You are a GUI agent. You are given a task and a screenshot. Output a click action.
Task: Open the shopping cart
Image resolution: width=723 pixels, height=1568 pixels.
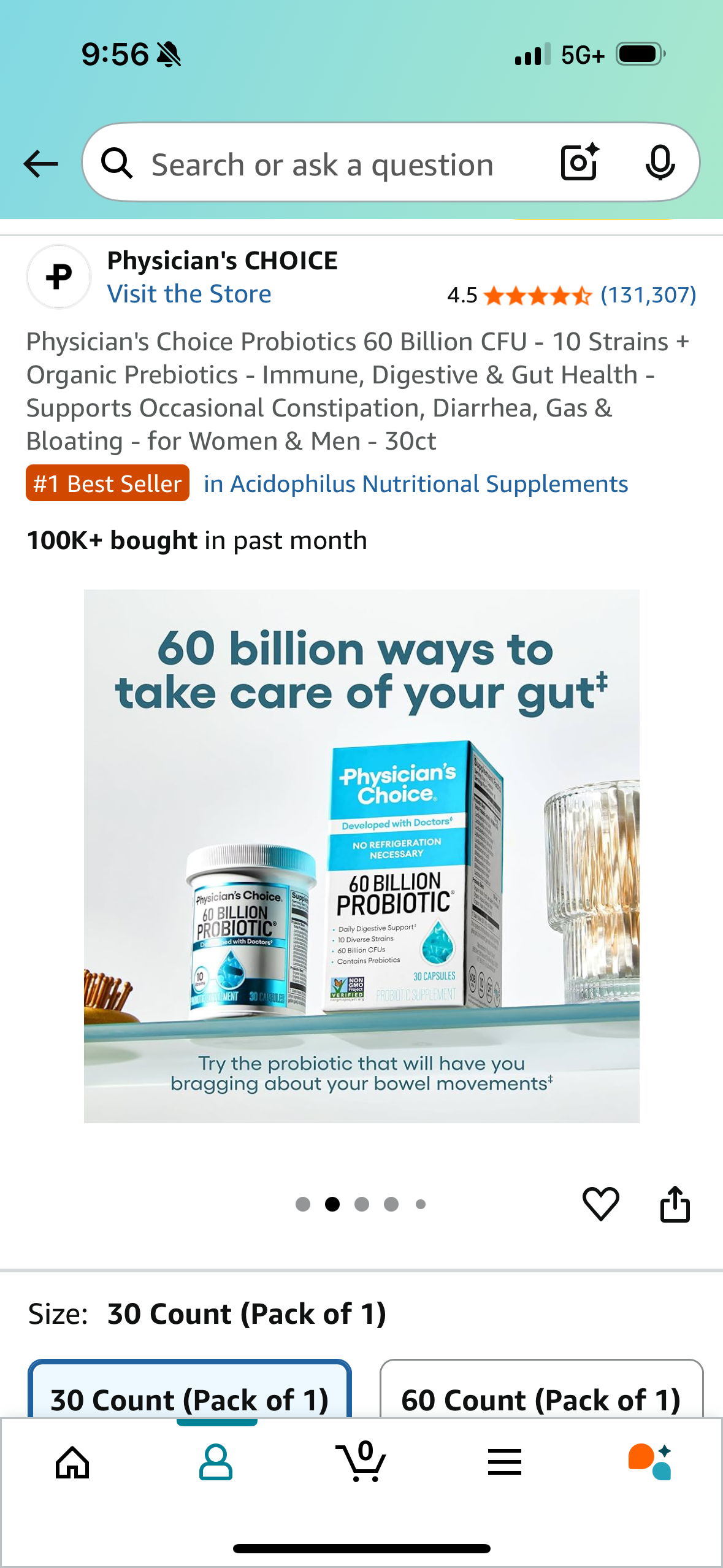pyautogui.click(x=361, y=1462)
